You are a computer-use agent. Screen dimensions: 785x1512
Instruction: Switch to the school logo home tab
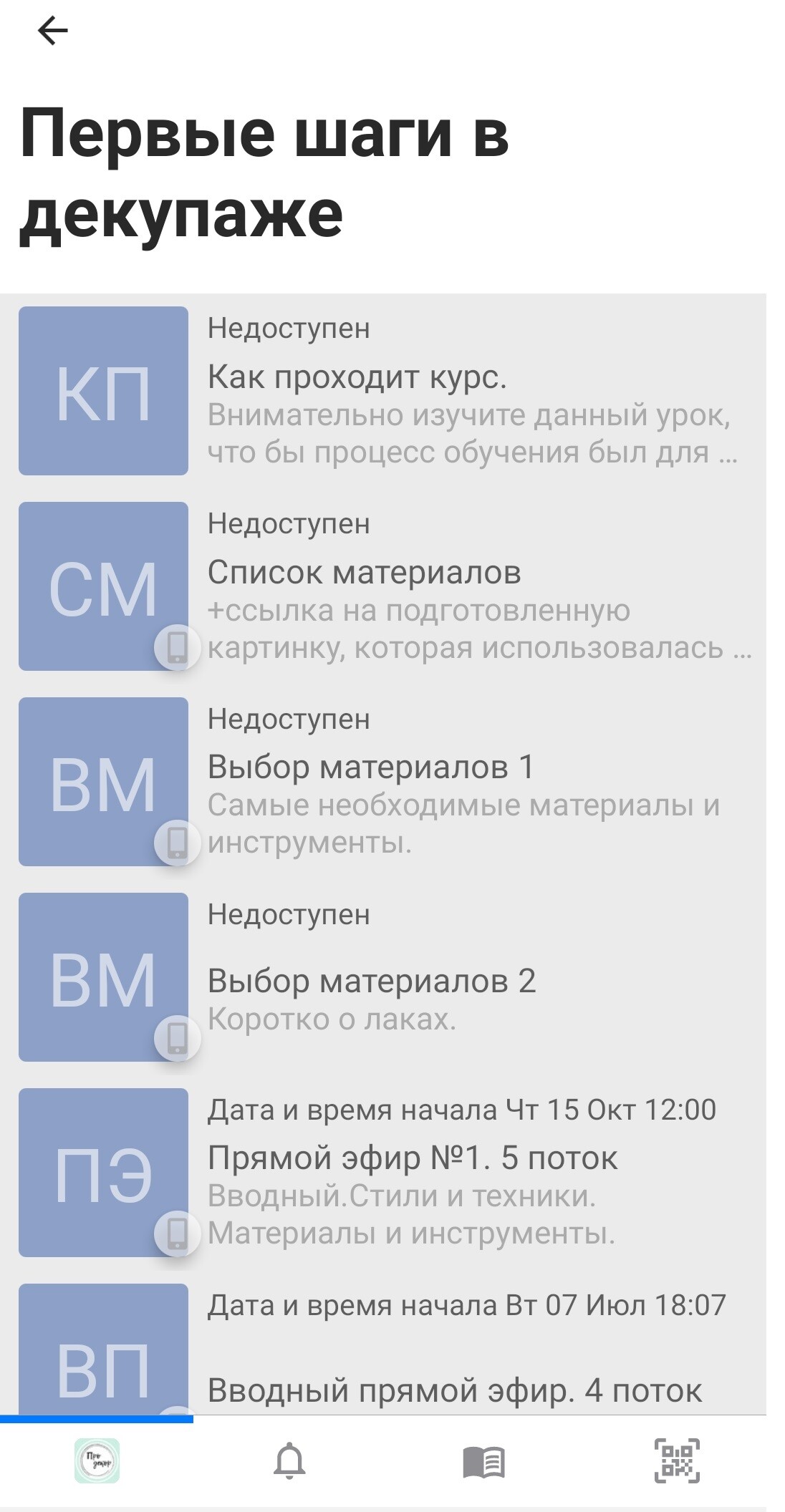[97, 1460]
